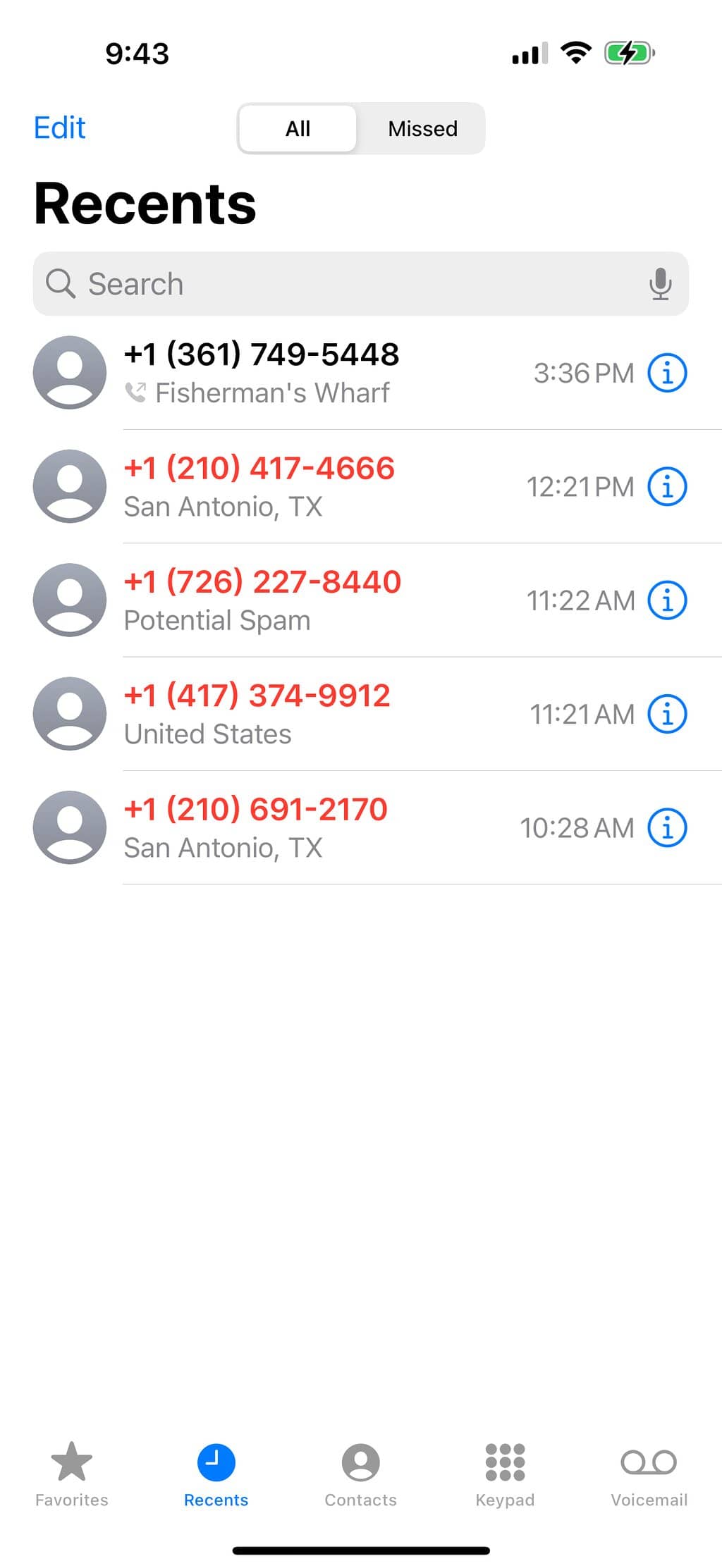Switch to the Missed calls segment
Screen dimensions: 722x1568
pyautogui.click(x=422, y=129)
